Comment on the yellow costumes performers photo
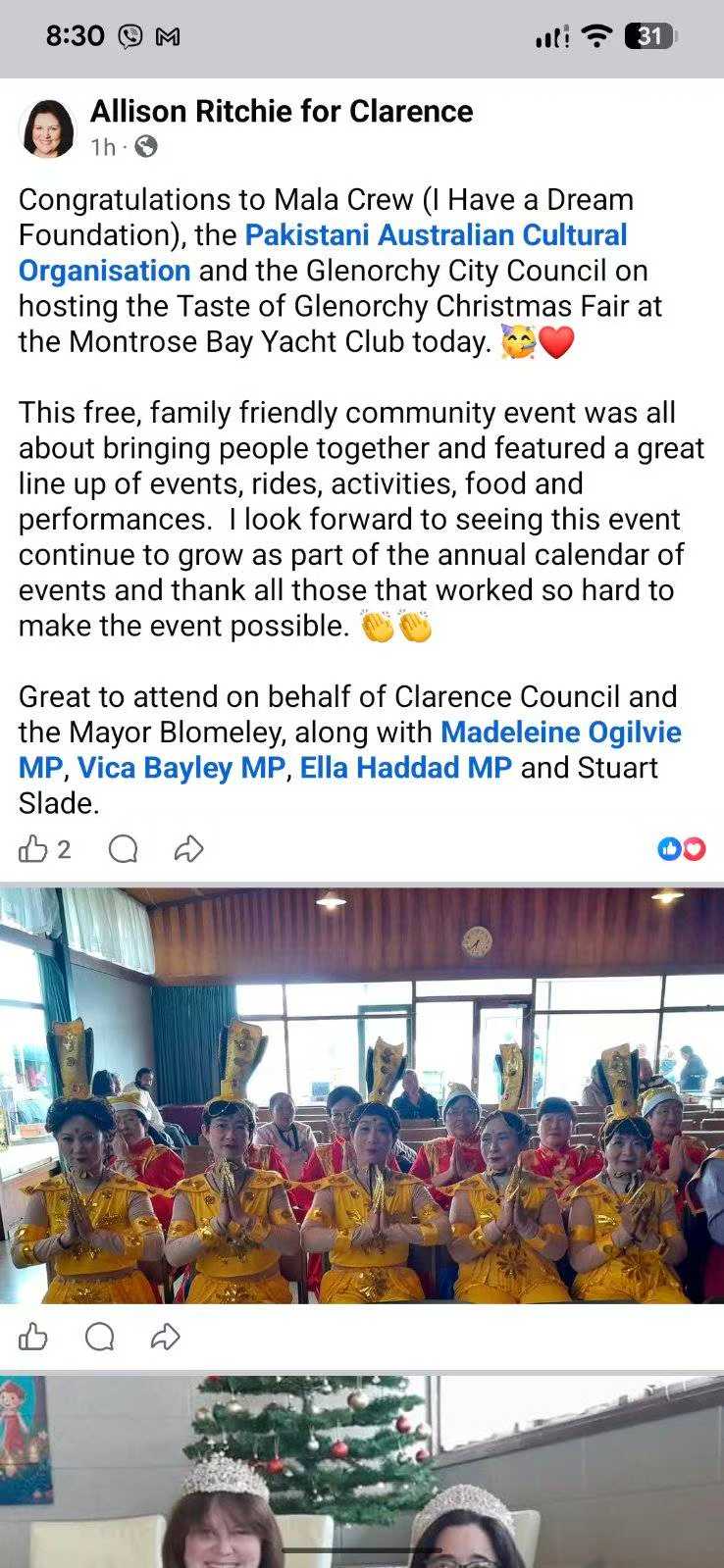The image size is (724, 1568). 100,1337
